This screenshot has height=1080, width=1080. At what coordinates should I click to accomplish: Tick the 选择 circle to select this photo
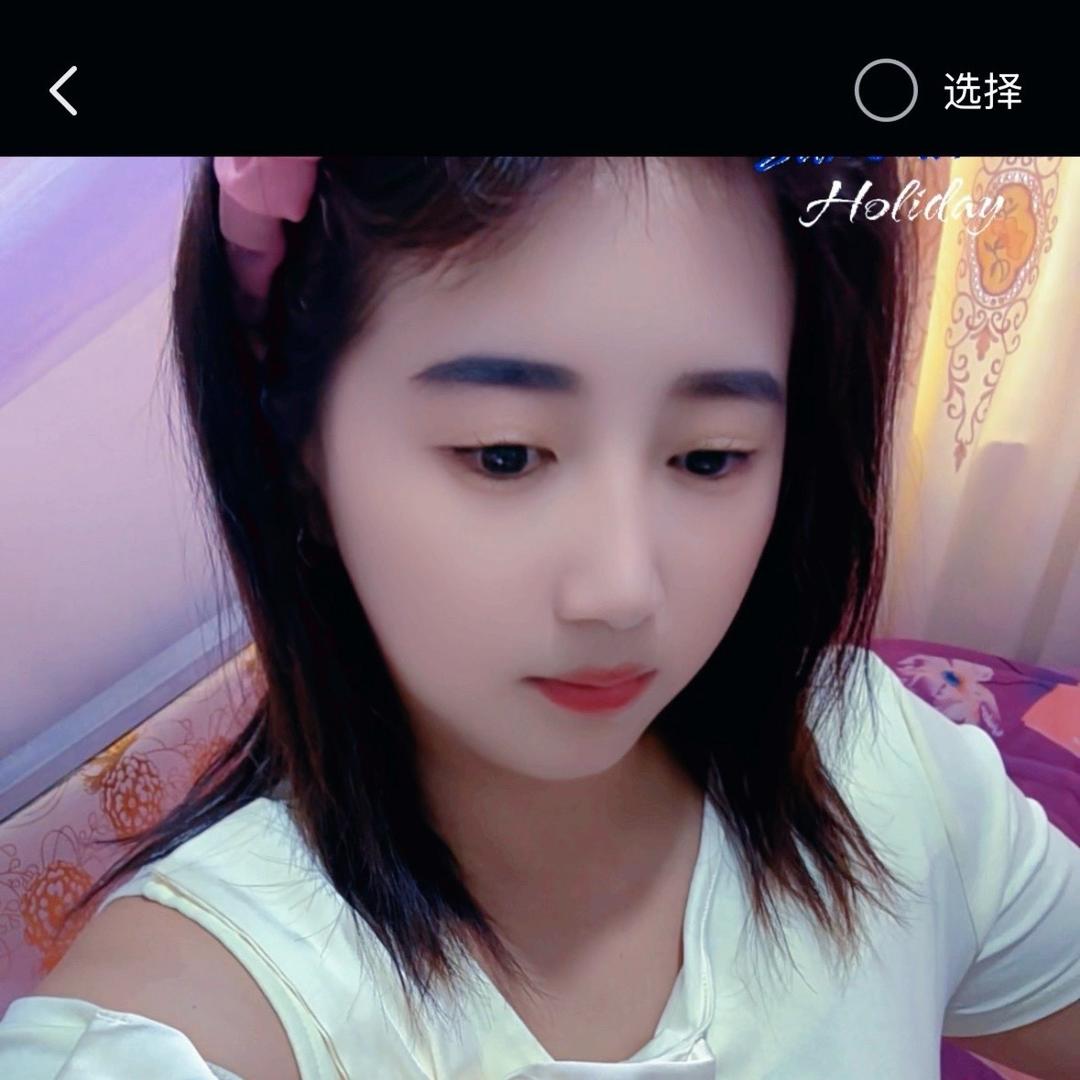(x=886, y=91)
